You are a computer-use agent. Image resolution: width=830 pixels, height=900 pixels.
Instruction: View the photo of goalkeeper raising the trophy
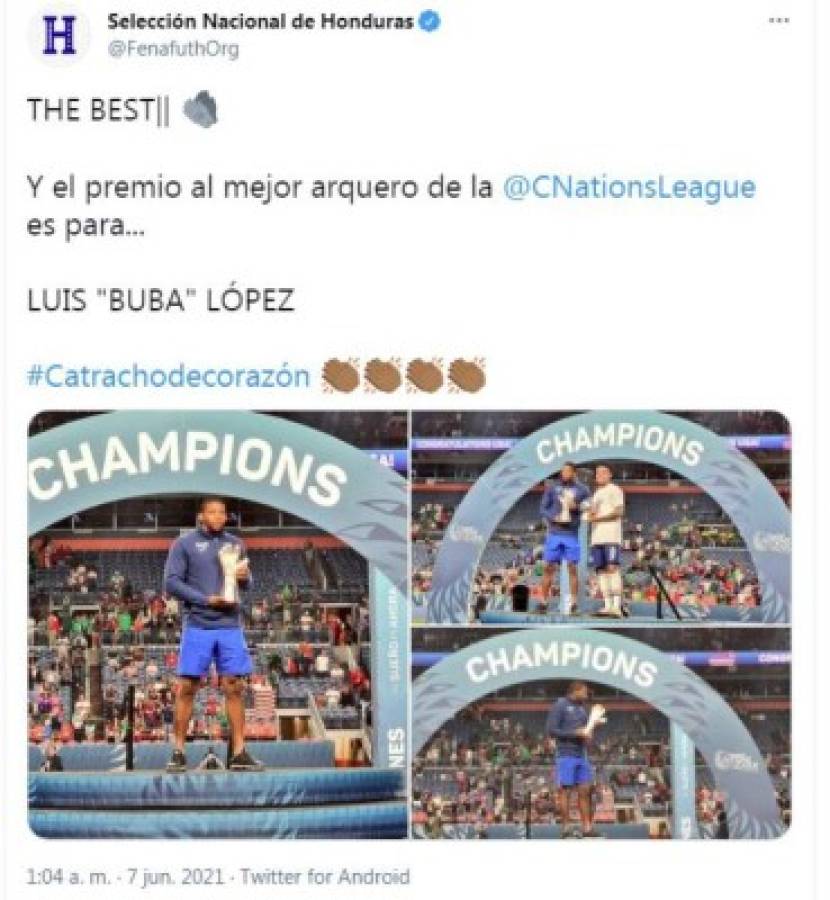click(601, 733)
